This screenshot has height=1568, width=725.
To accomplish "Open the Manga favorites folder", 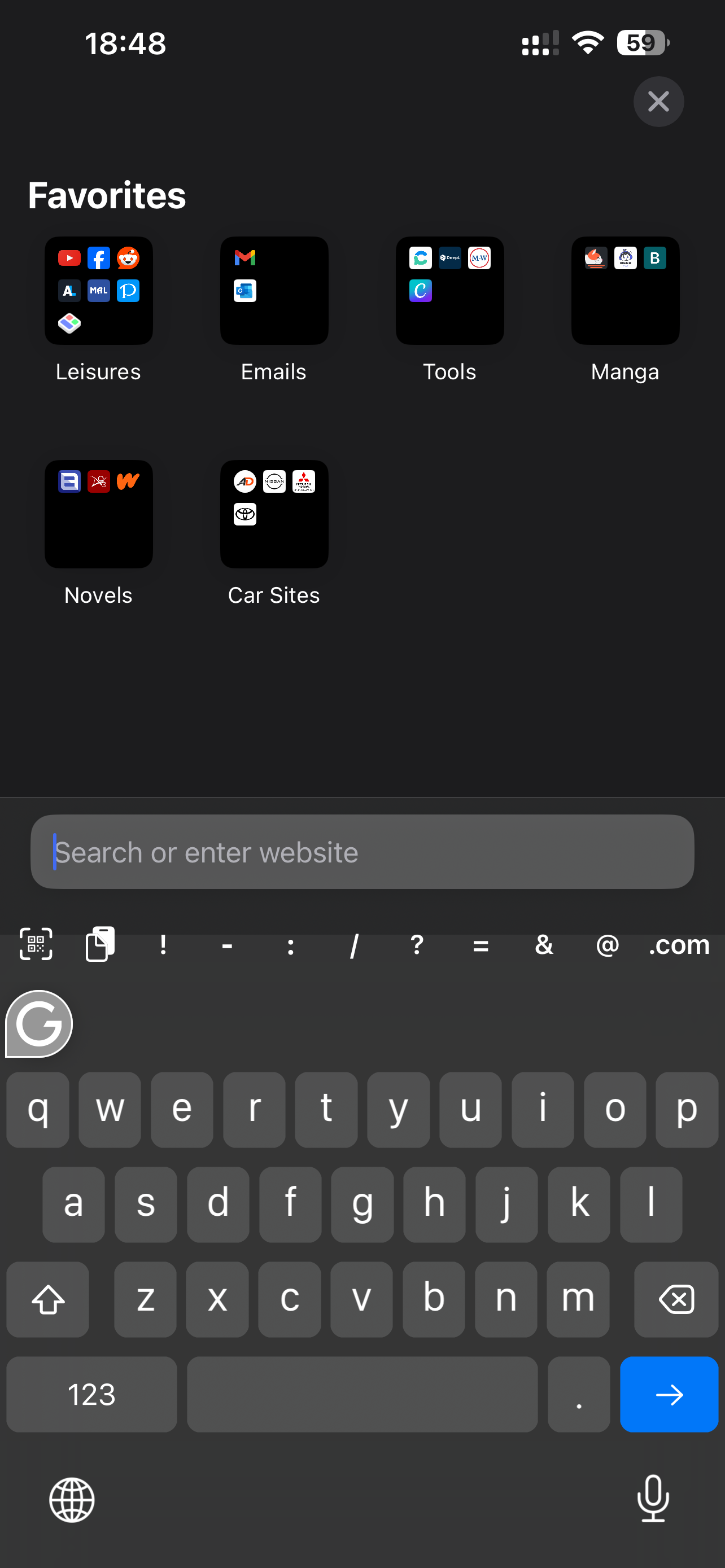I will click(624, 291).
